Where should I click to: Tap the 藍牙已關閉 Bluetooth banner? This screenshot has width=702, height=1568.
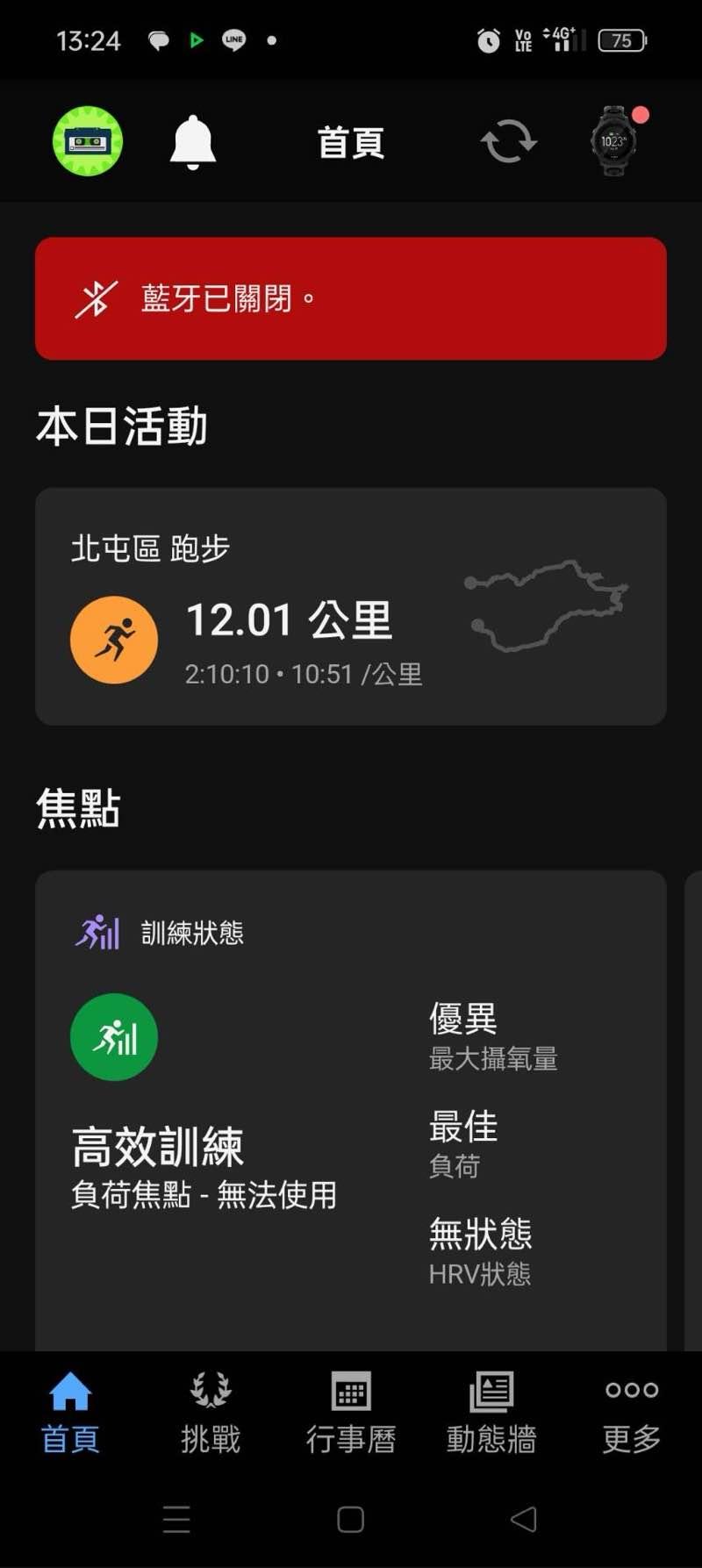click(x=351, y=298)
